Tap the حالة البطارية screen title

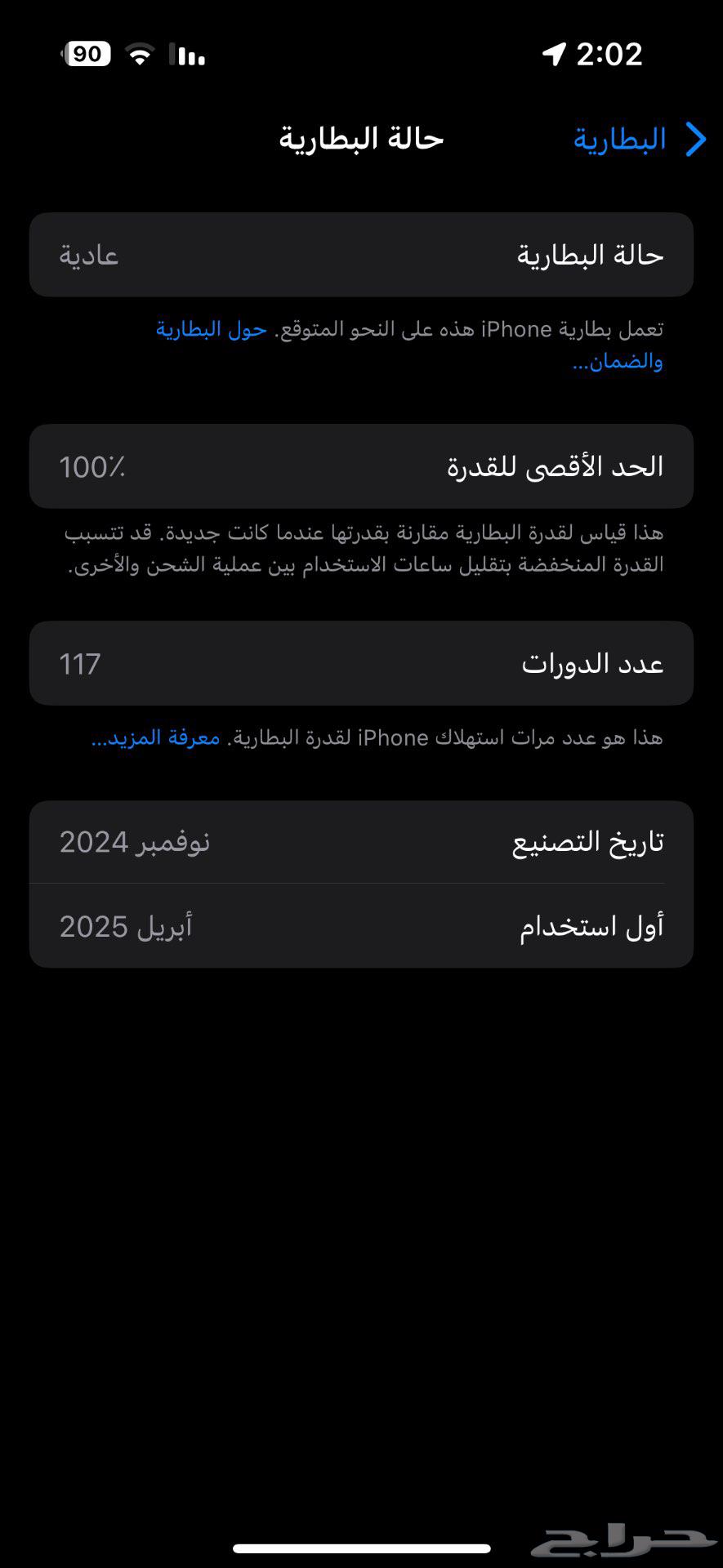click(359, 139)
